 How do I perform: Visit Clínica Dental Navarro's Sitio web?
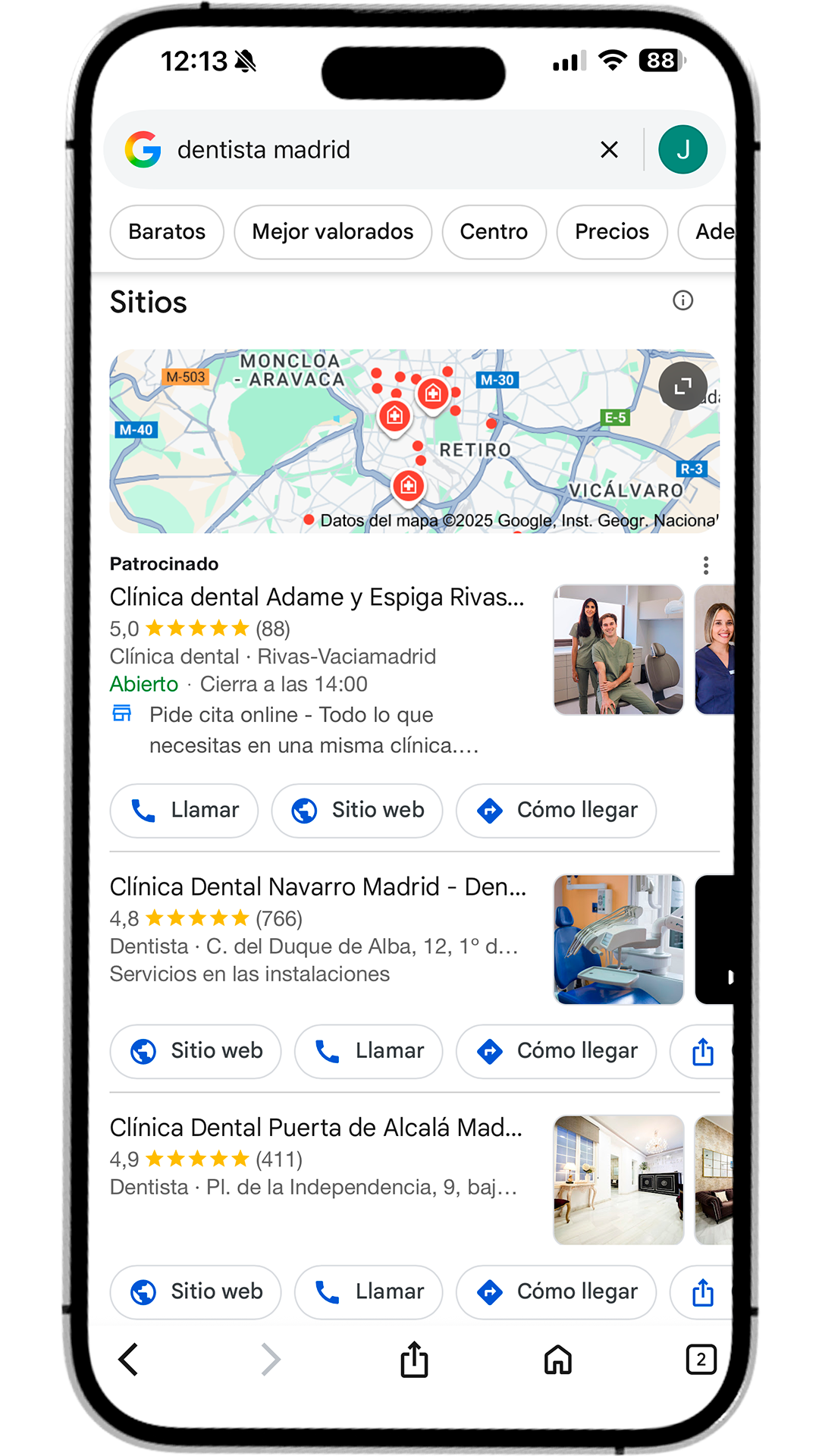(196, 1052)
